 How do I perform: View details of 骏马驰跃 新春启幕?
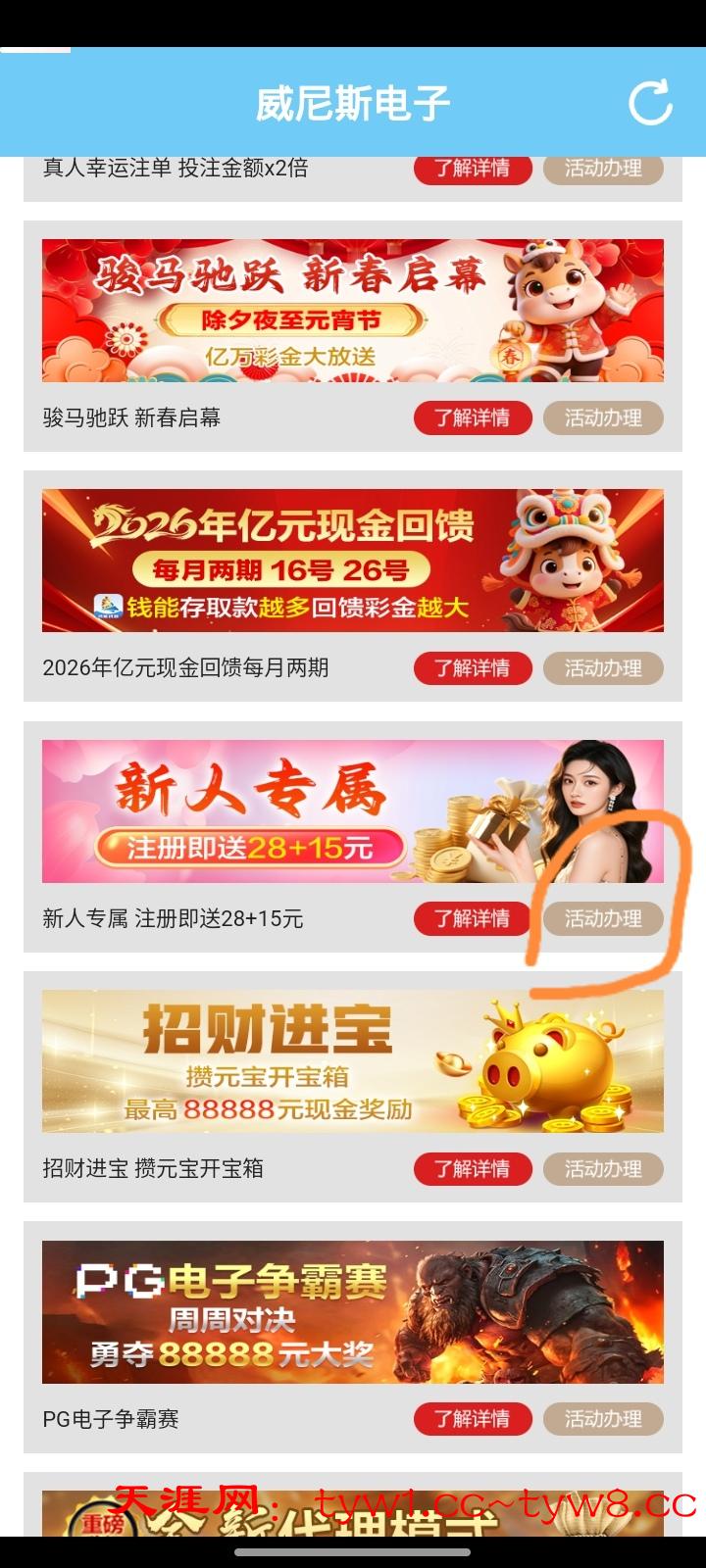click(x=473, y=418)
